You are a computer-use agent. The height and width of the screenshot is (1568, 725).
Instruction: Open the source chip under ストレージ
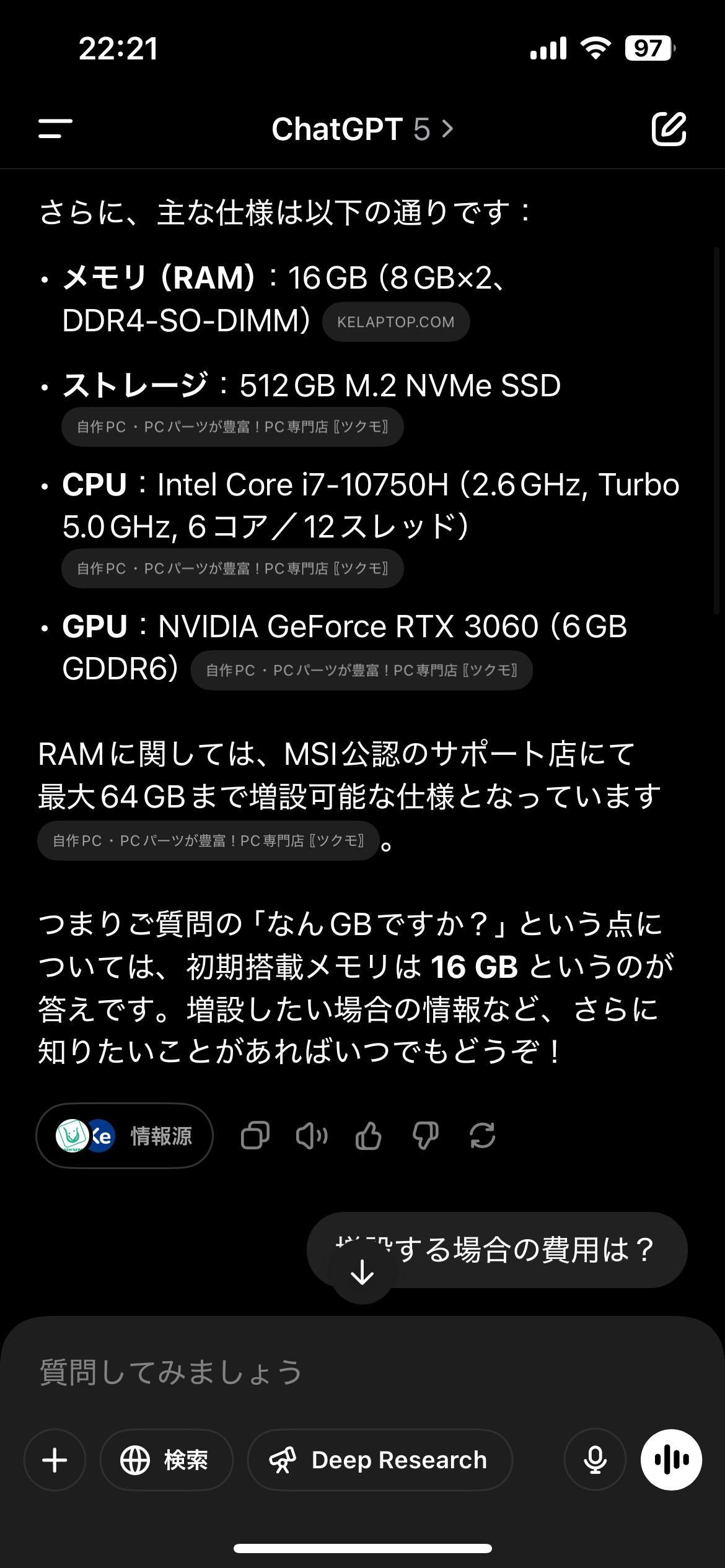click(232, 427)
